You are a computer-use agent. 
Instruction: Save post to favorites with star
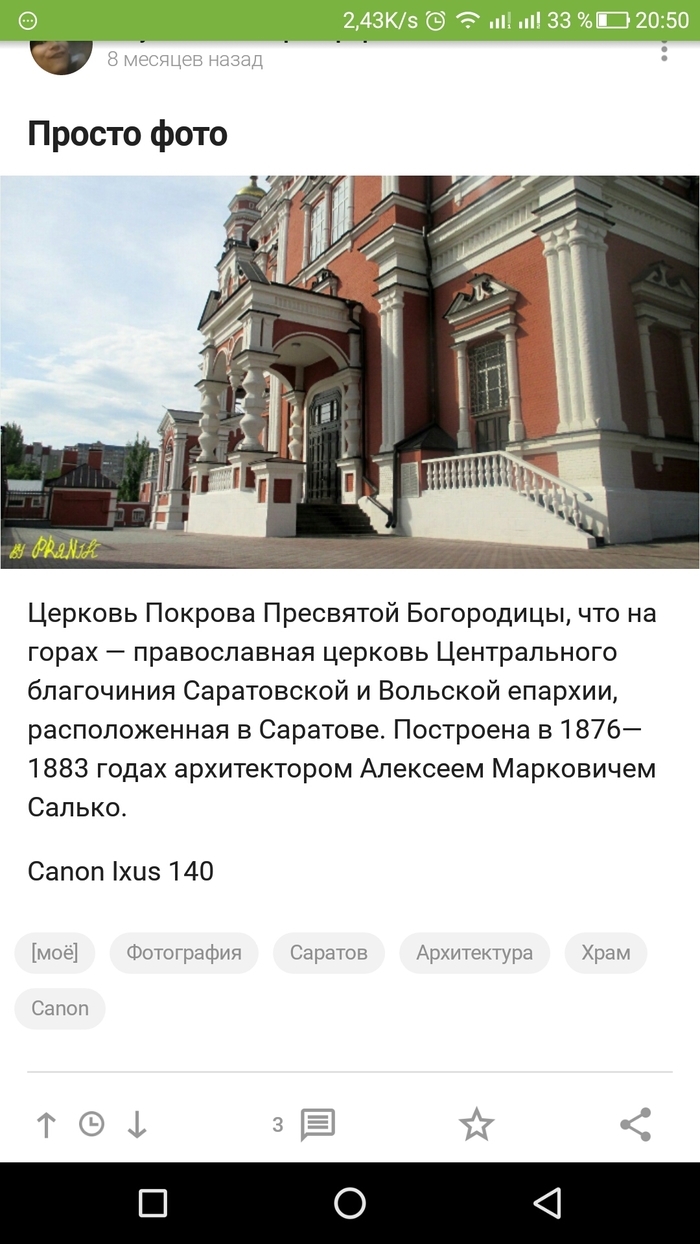pos(476,1125)
